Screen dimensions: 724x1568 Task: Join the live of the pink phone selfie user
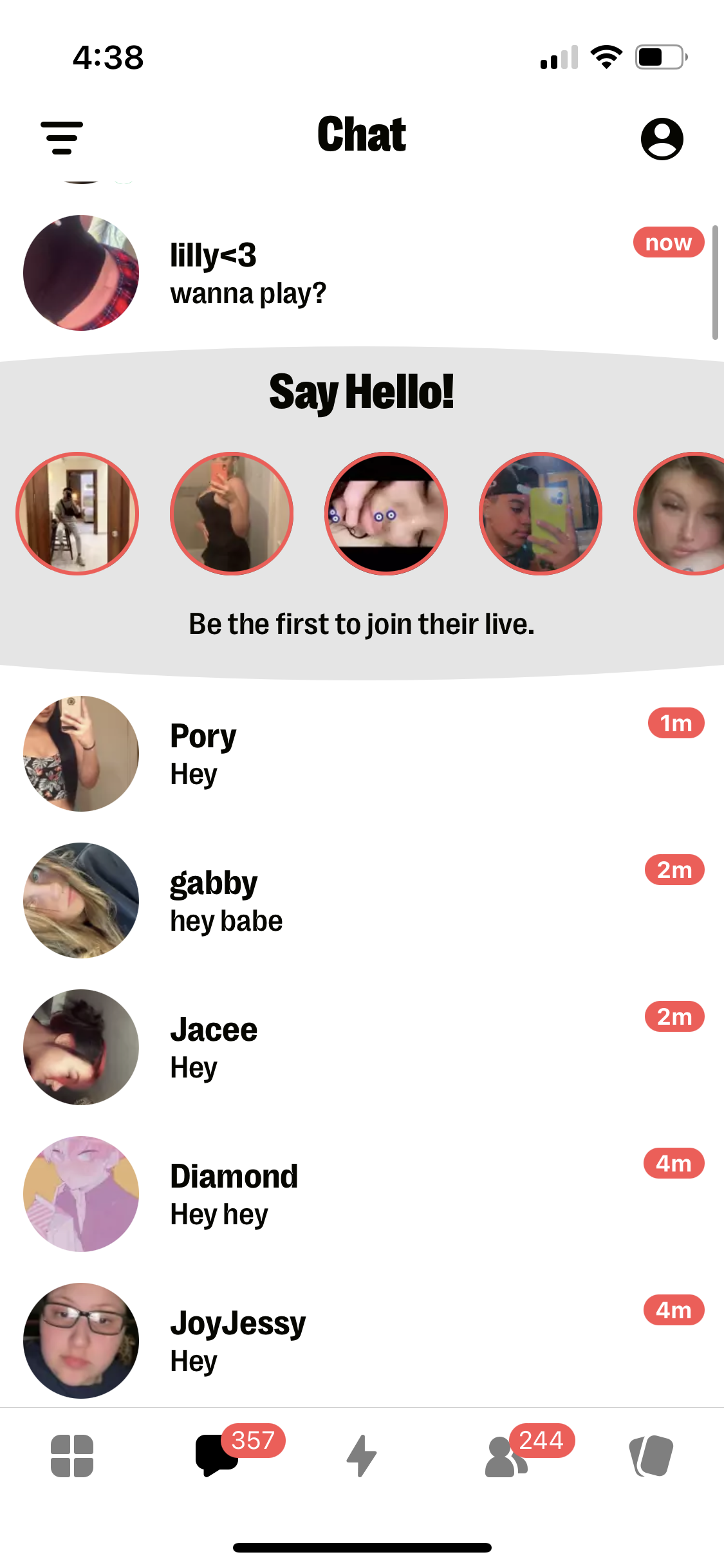click(x=232, y=514)
